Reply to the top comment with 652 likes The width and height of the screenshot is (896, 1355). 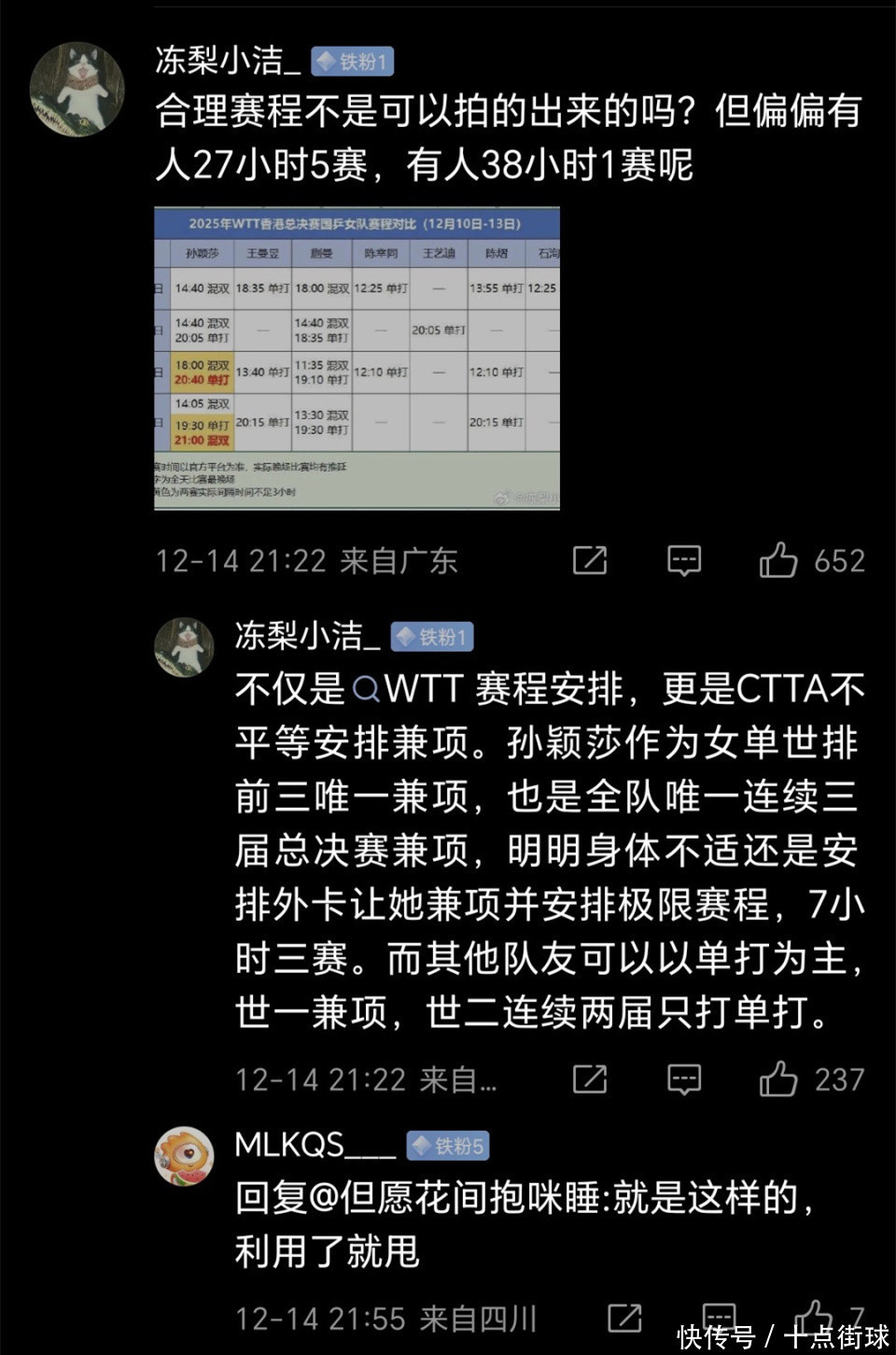pos(684,560)
